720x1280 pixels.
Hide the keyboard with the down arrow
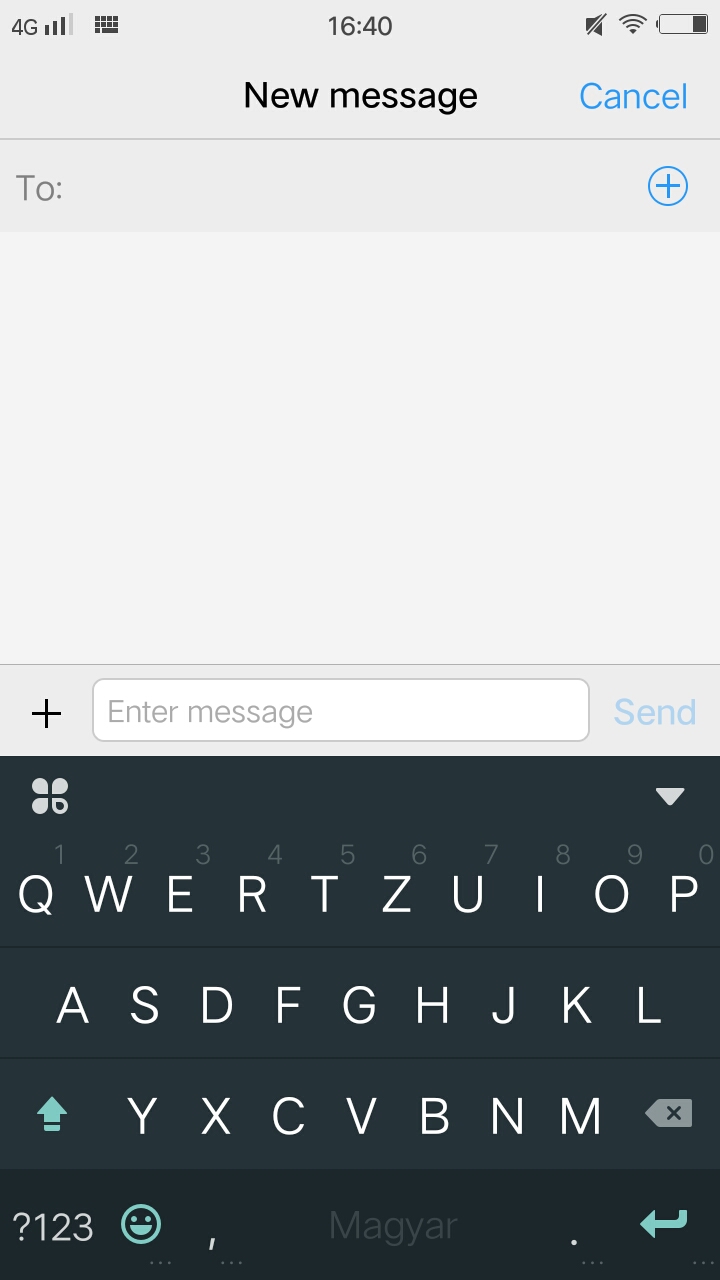669,797
